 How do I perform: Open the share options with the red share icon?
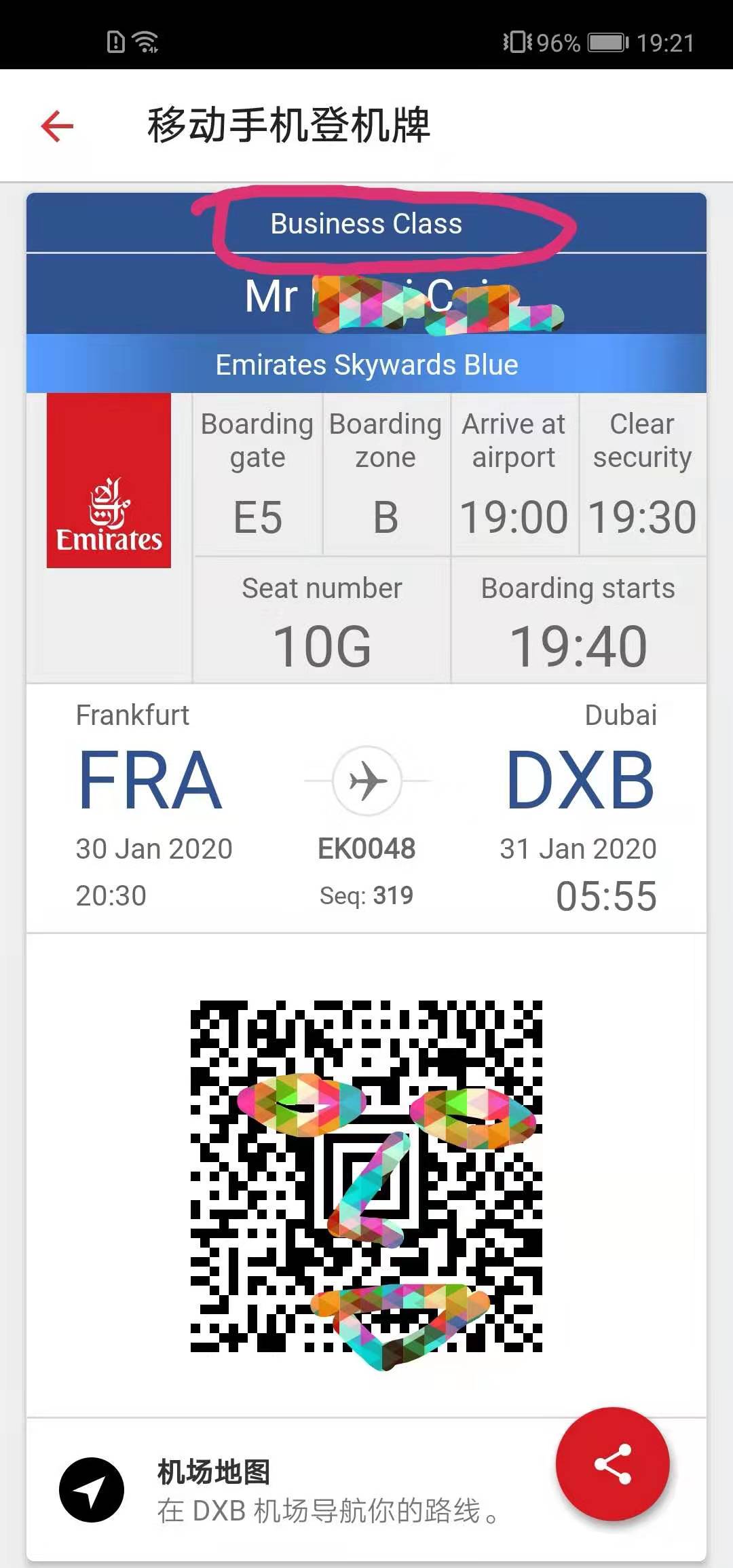pyautogui.click(x=613, y=1466)
